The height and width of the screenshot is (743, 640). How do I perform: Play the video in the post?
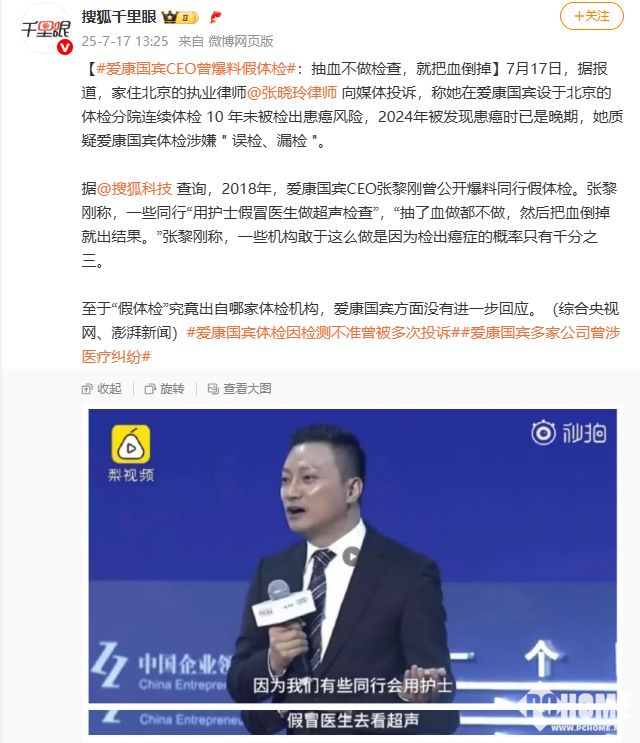pyautogui.click(x=352, y=557)
